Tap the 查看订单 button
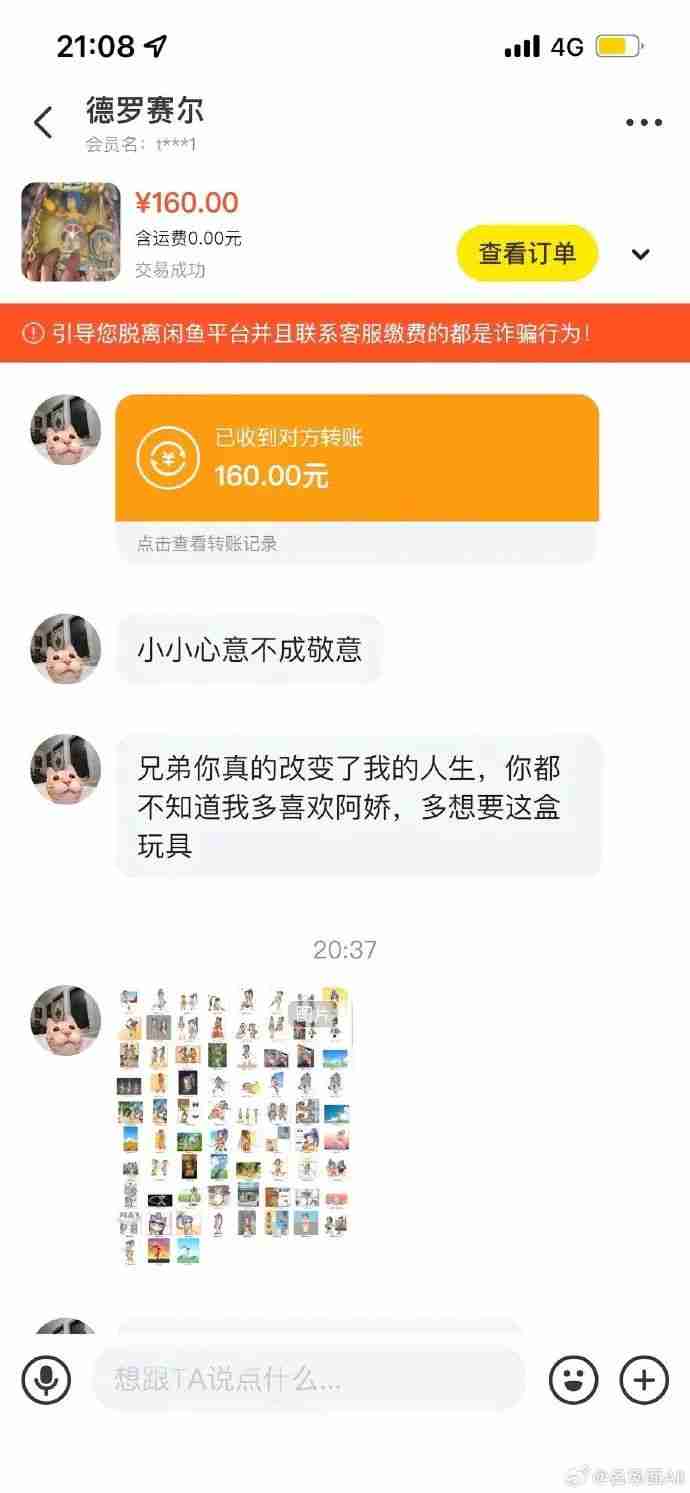690x1493 pixels. [x=527, y=253]
